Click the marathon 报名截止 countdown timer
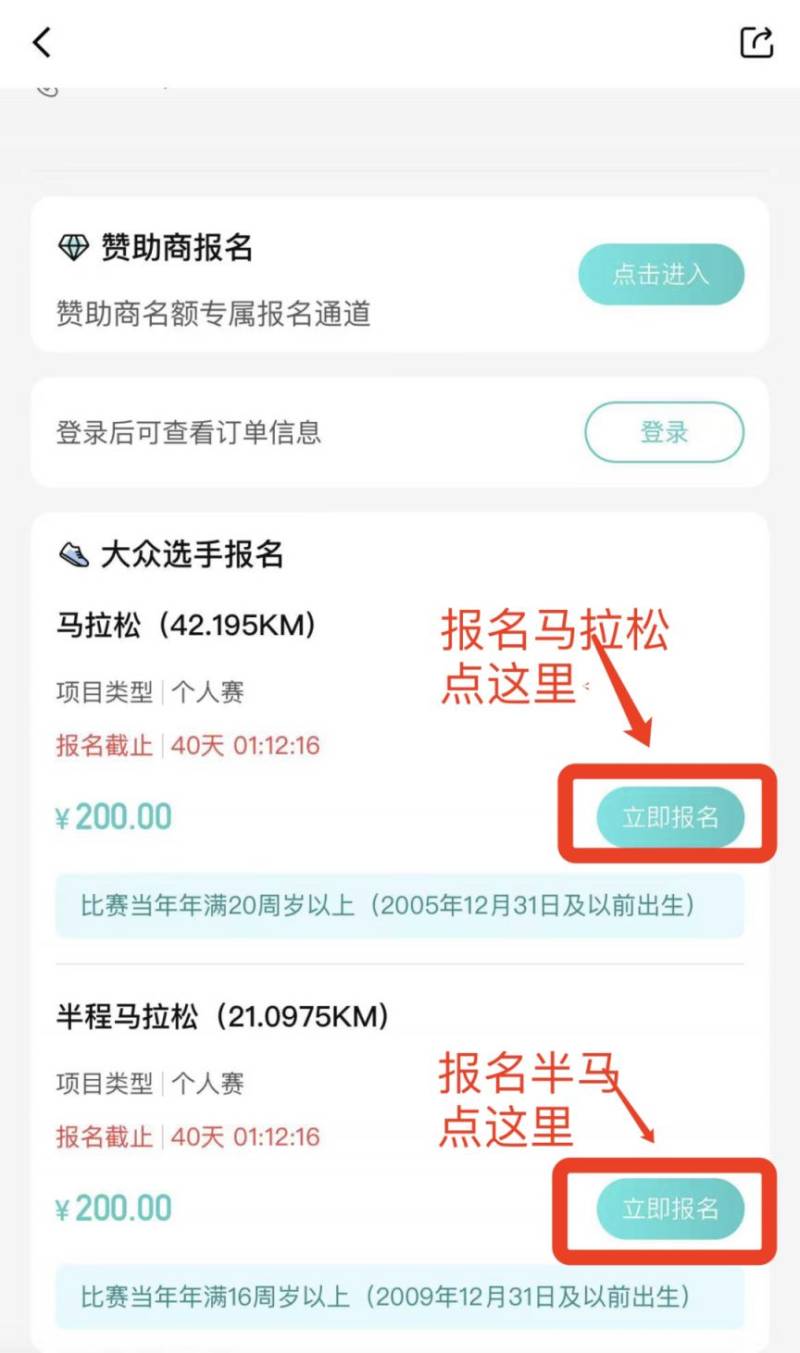Viewport: 800px width, 1353px height. [185, 745]
